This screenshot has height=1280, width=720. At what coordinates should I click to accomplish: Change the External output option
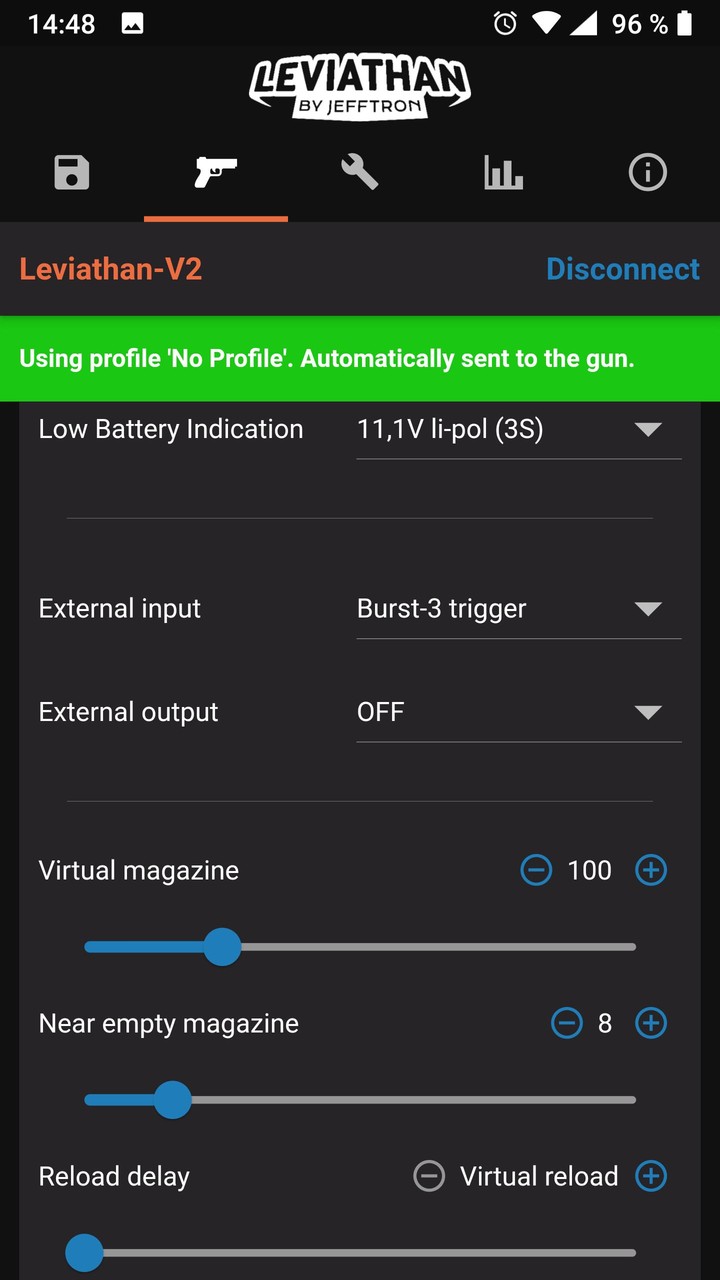[x=518, y=712]
